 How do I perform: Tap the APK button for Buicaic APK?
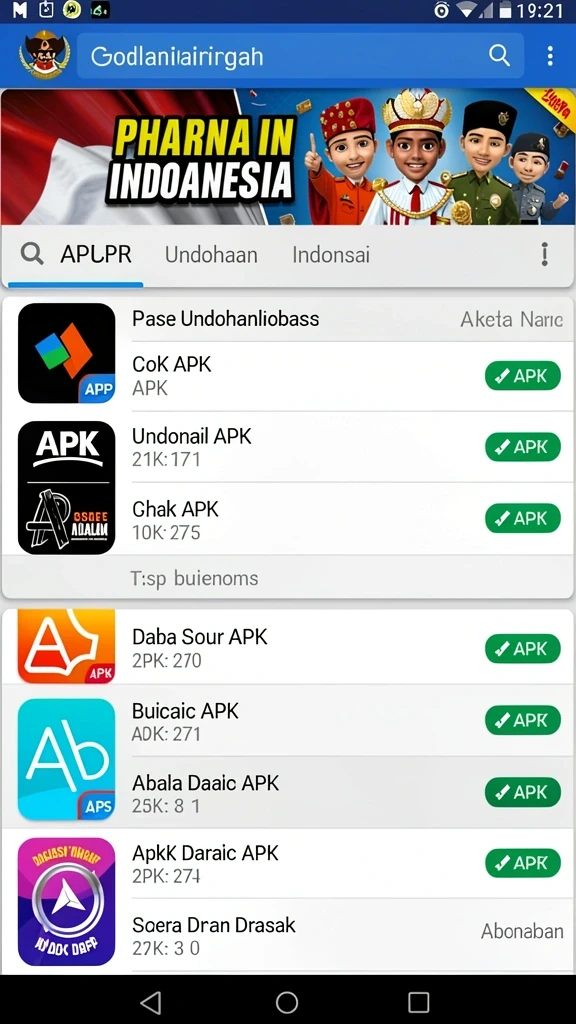tap(522, 720)
